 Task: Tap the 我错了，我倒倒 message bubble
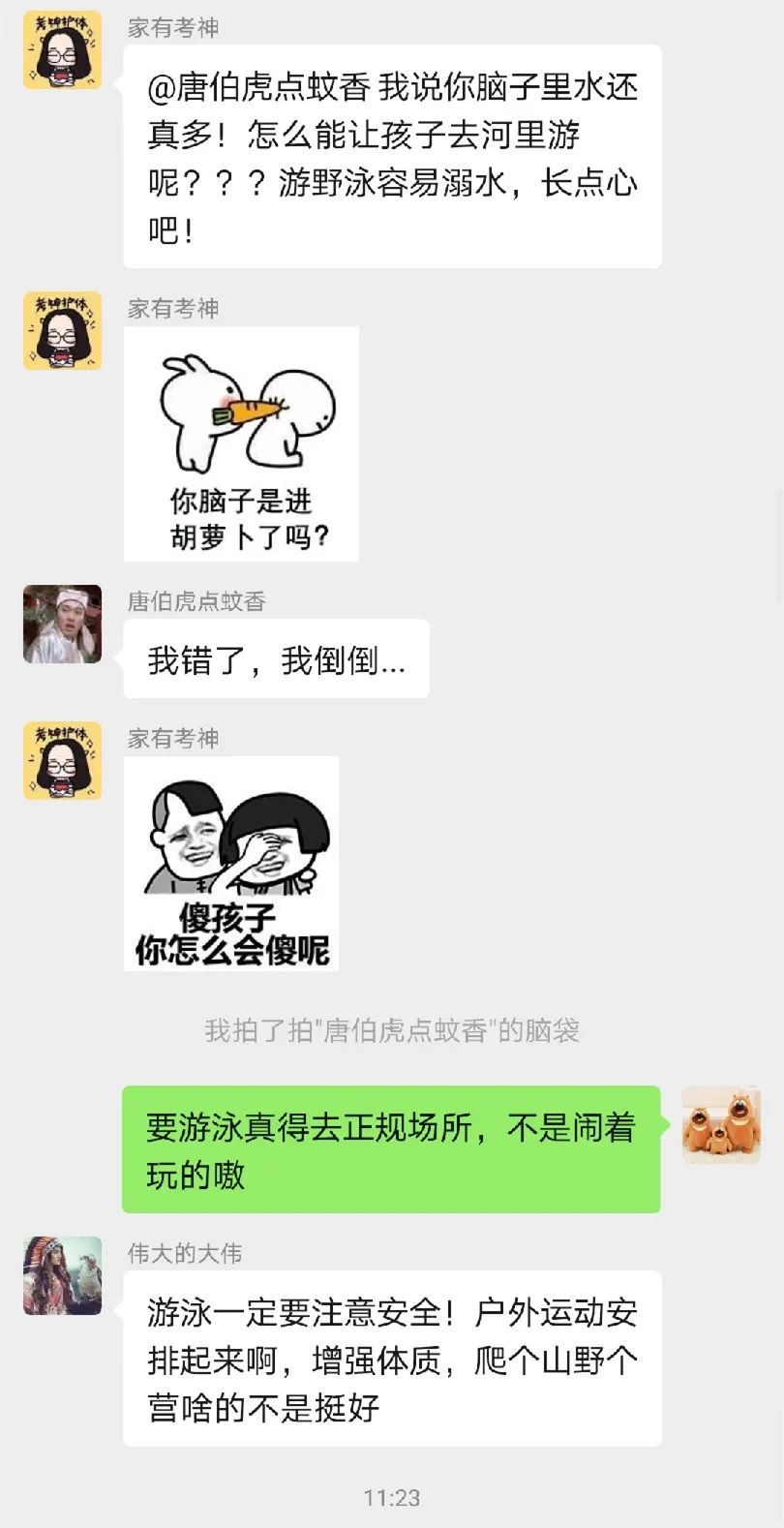[276, 657]
